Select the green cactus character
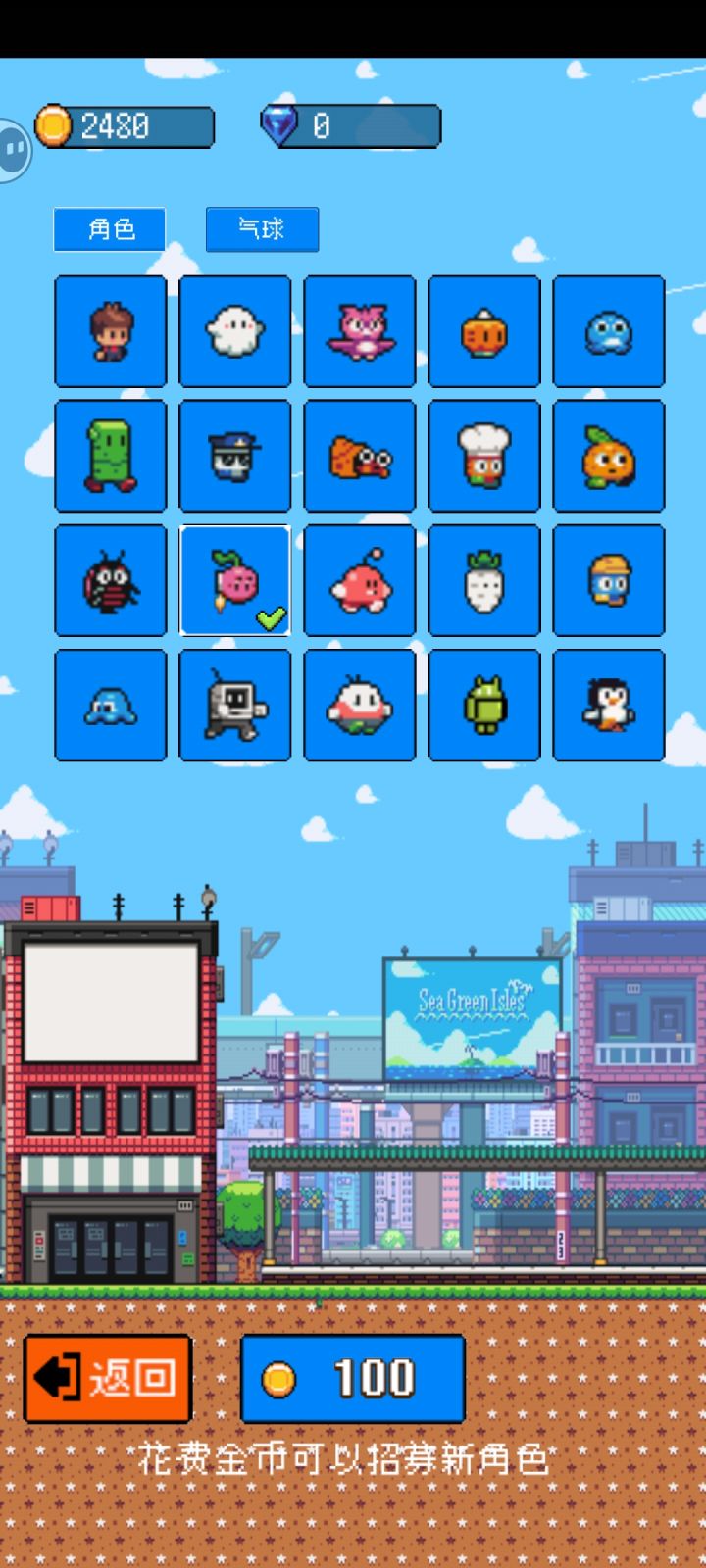Viewport: 706px width, 1568px height. click(x=111, y=456)
